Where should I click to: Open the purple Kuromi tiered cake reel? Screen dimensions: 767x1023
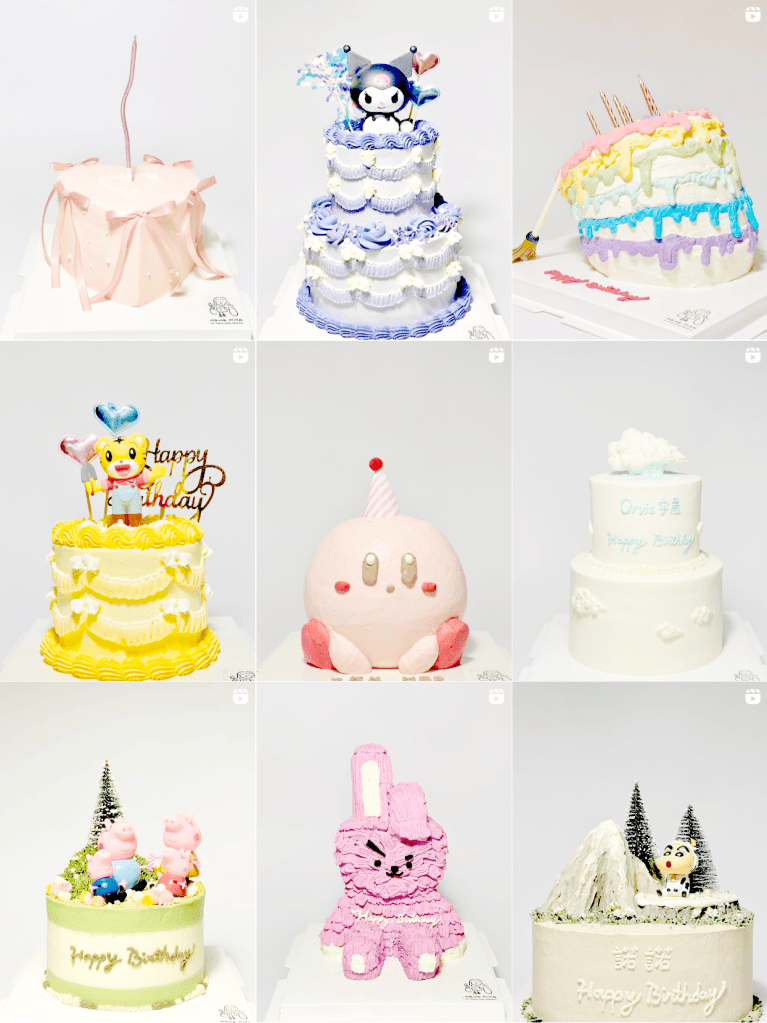(384, 170)
